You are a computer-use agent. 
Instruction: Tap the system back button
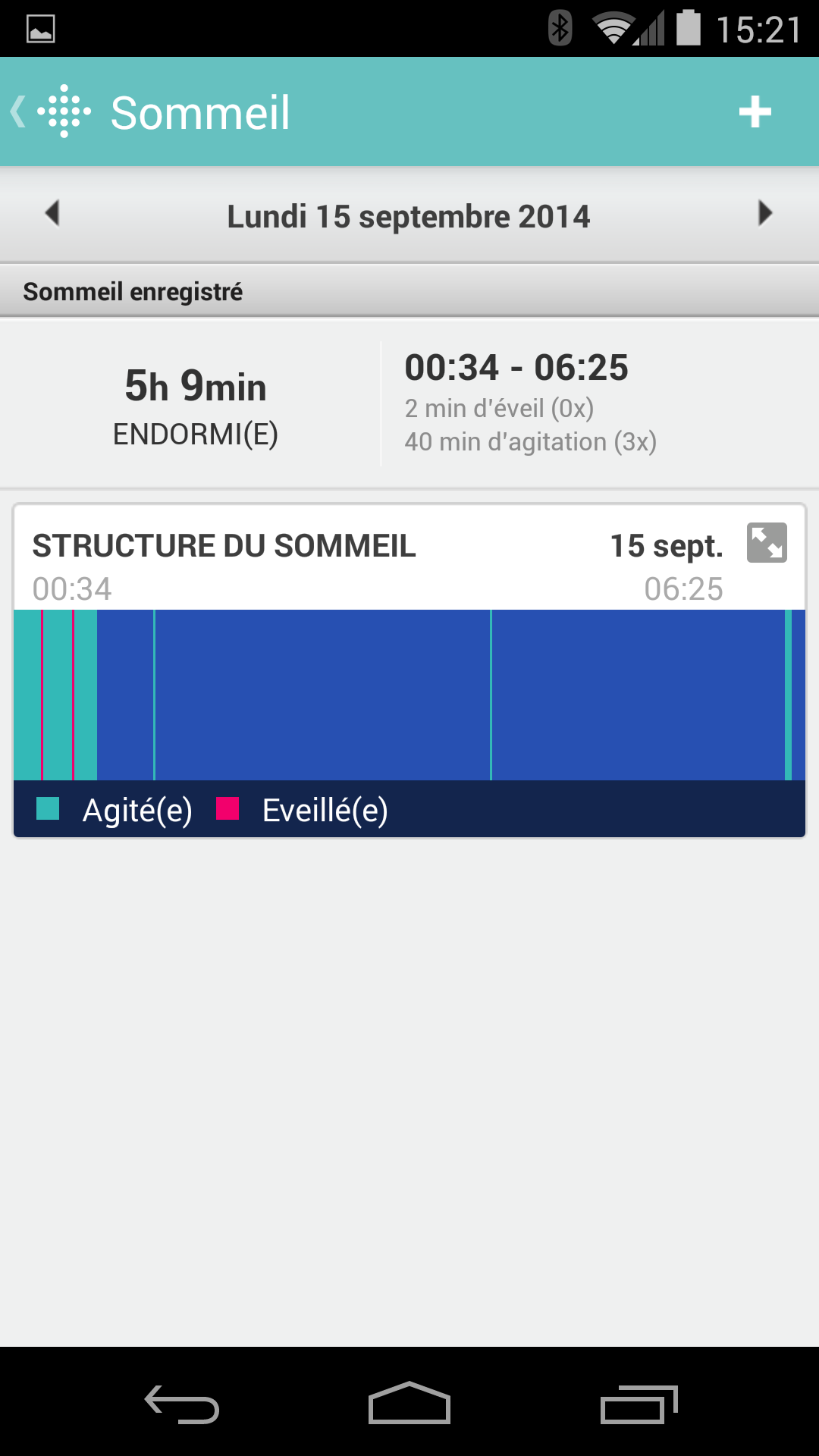pyautogui.click(x=182, y=1404)
